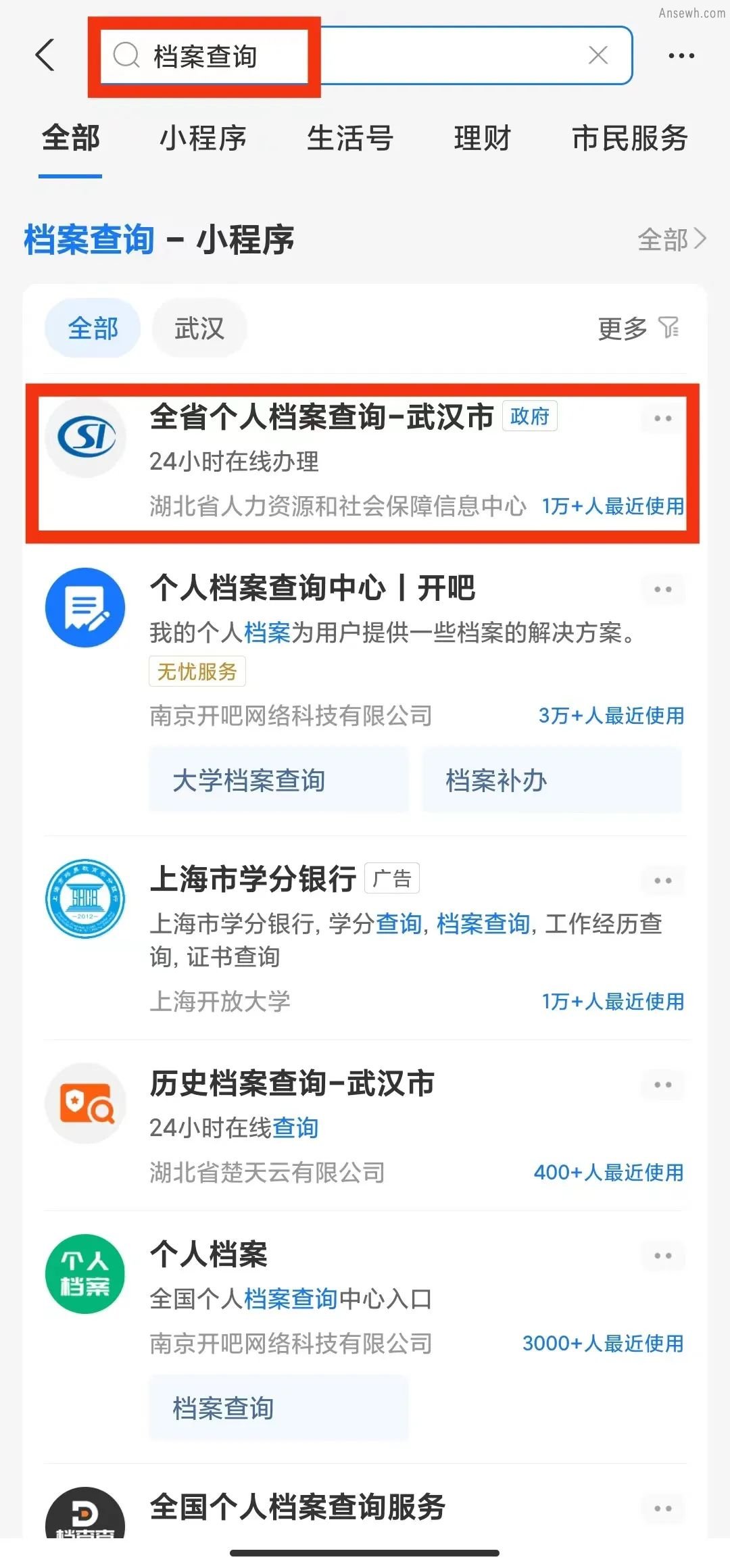Tap the 档案补办 shortcut
The image size is (730, 1568).
click(x=552, y=780)
